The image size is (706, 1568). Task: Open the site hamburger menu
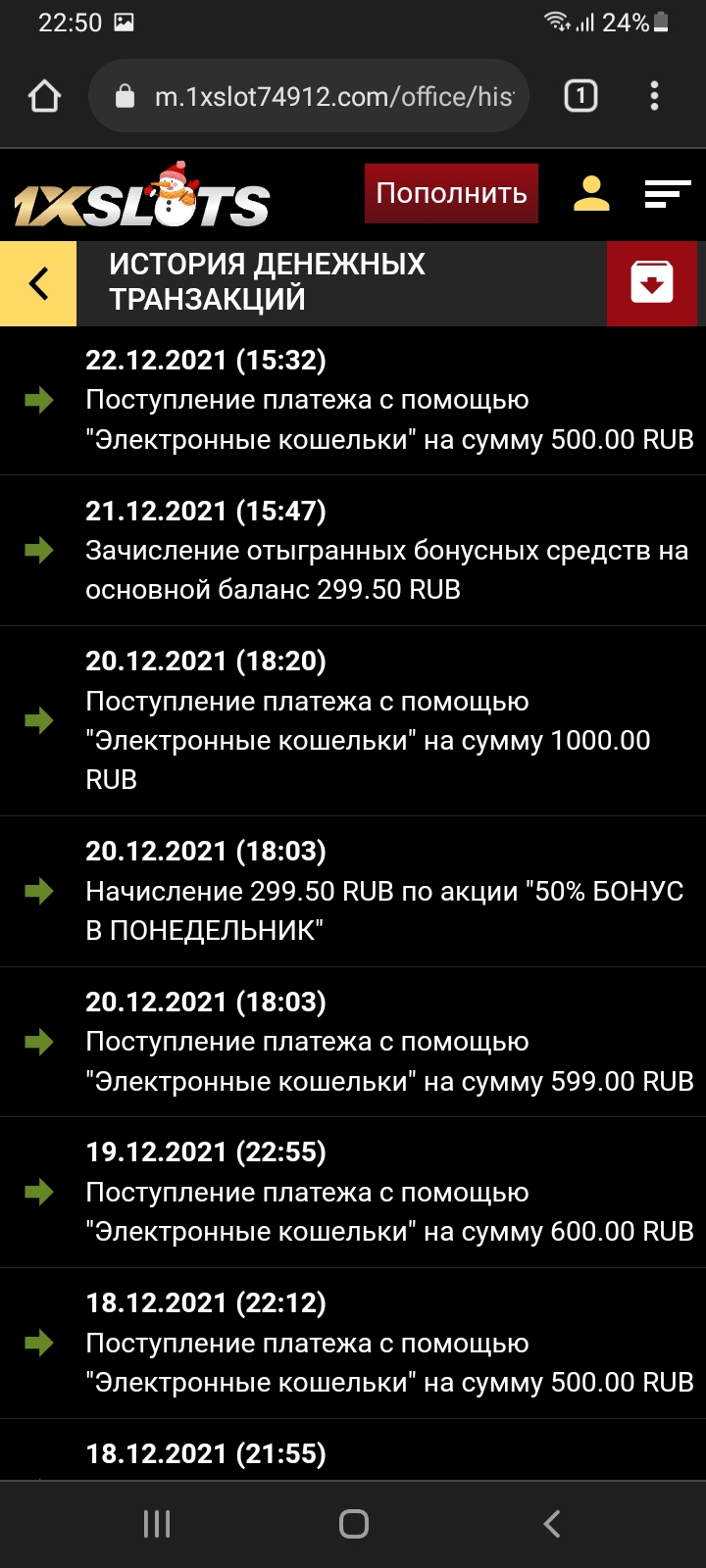coord(668,193)
